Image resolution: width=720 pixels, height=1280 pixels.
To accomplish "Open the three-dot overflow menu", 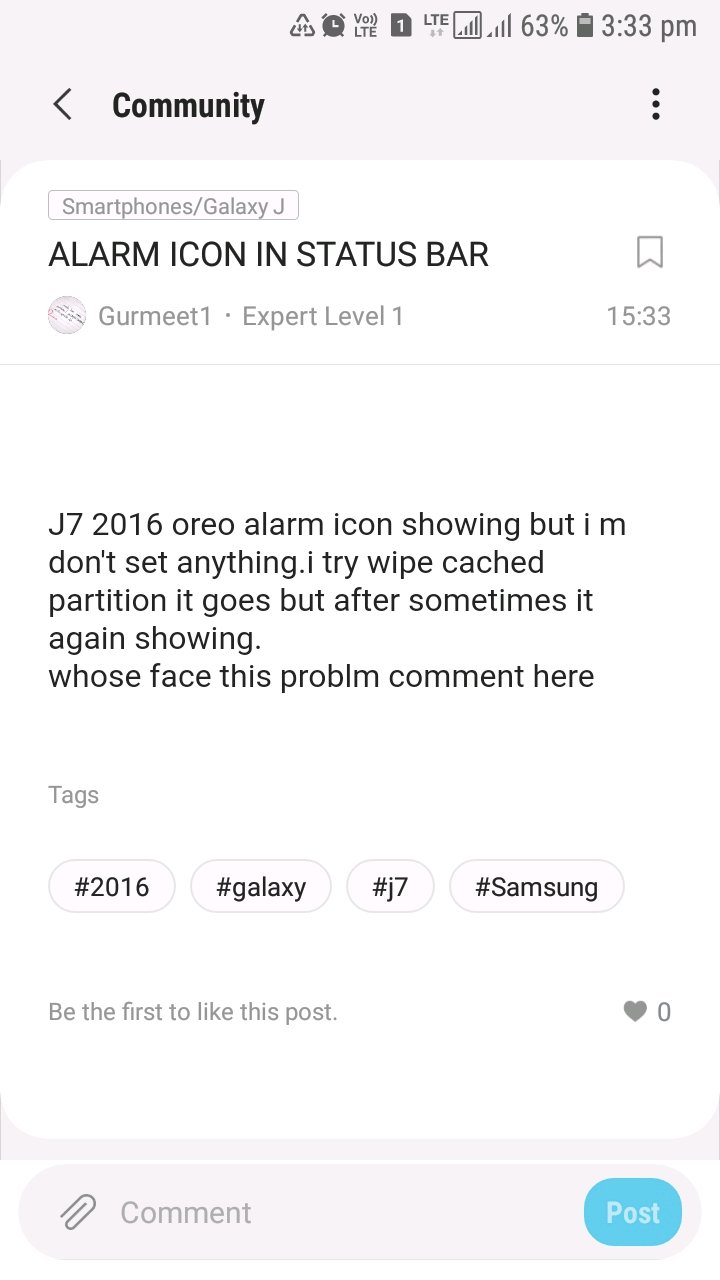I will tap(655, 105).
